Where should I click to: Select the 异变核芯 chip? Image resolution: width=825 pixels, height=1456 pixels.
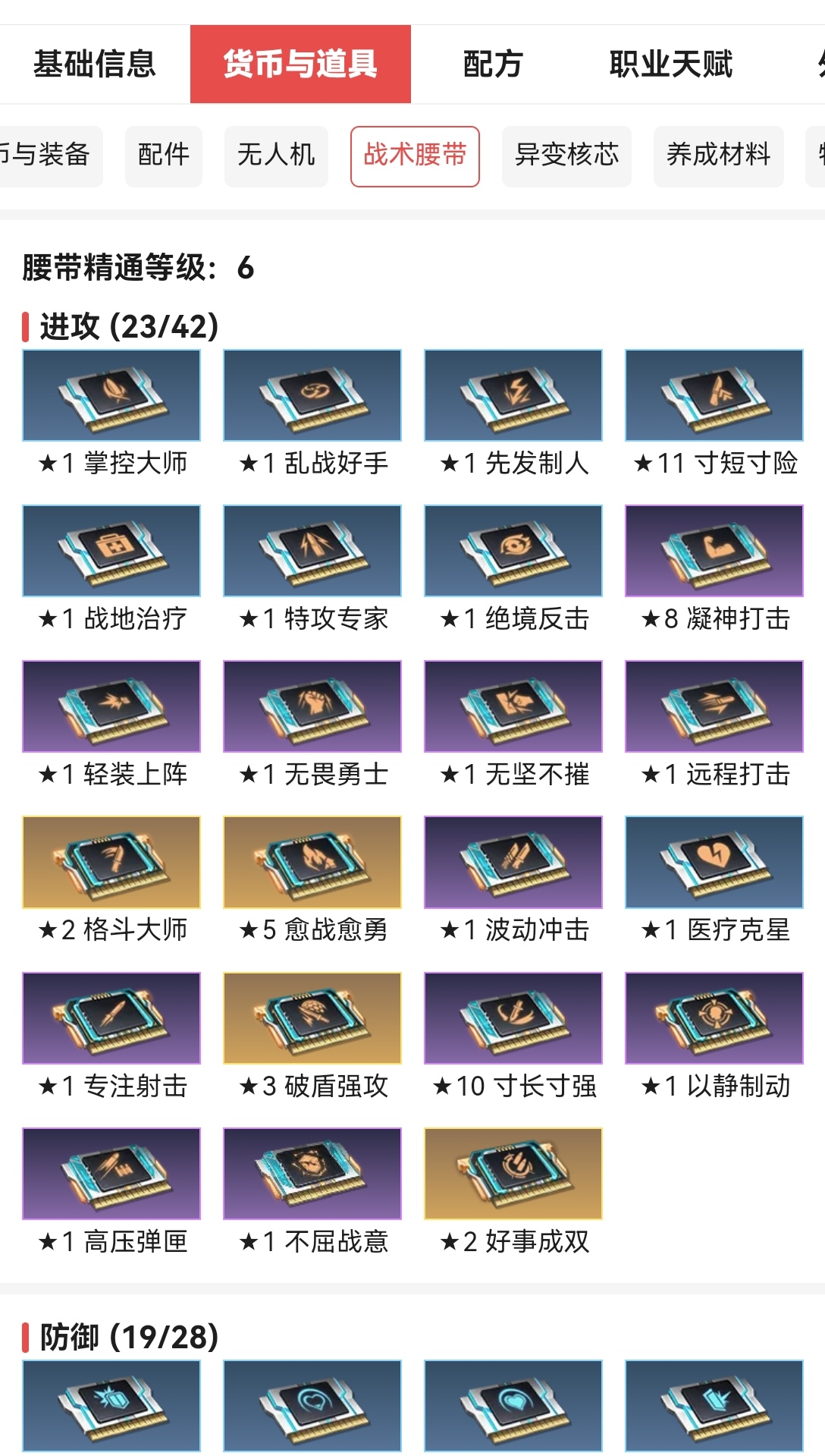pyautogui.click(x=566, y=156)
